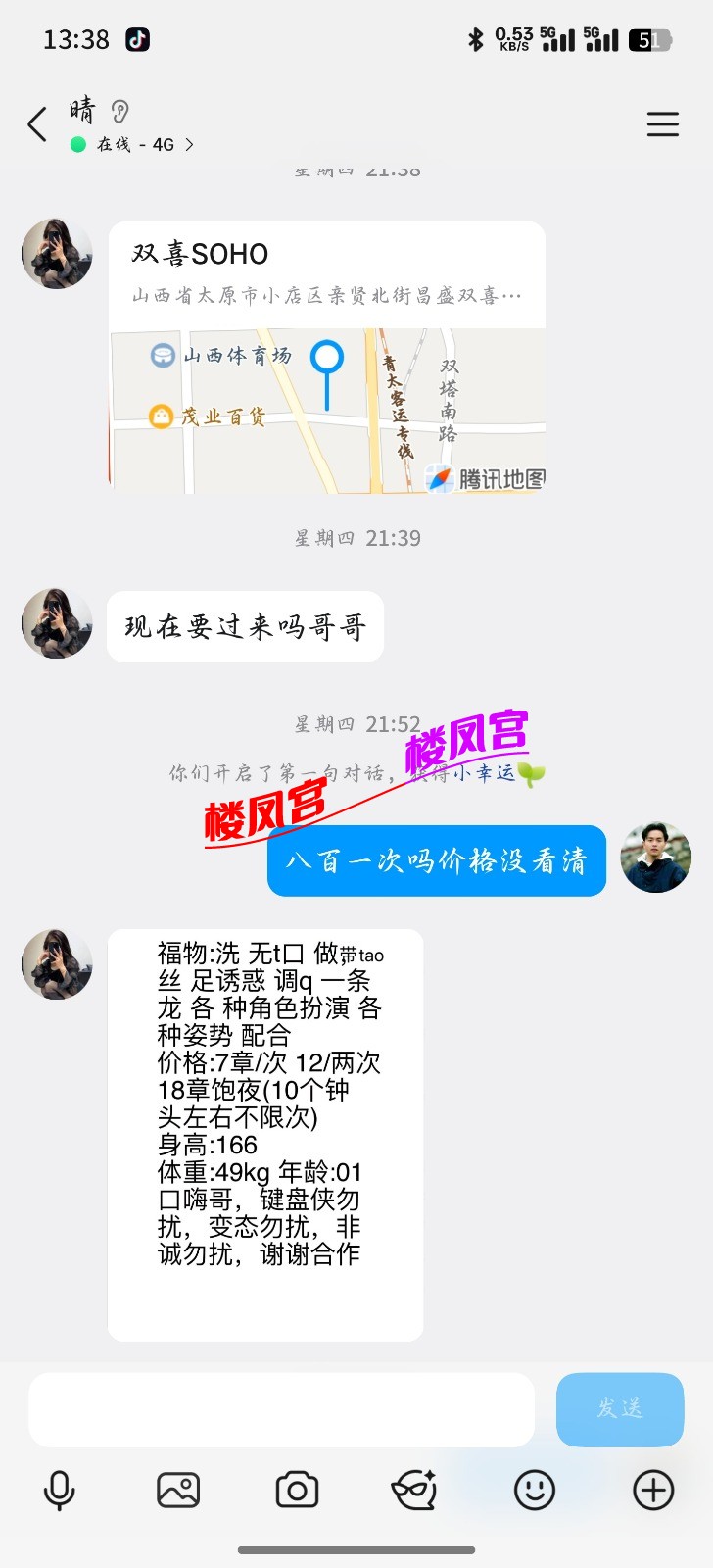Viewport: 713px width, 1568px height.
Task: Open the emoji panel
Action: click(535, 1491)
